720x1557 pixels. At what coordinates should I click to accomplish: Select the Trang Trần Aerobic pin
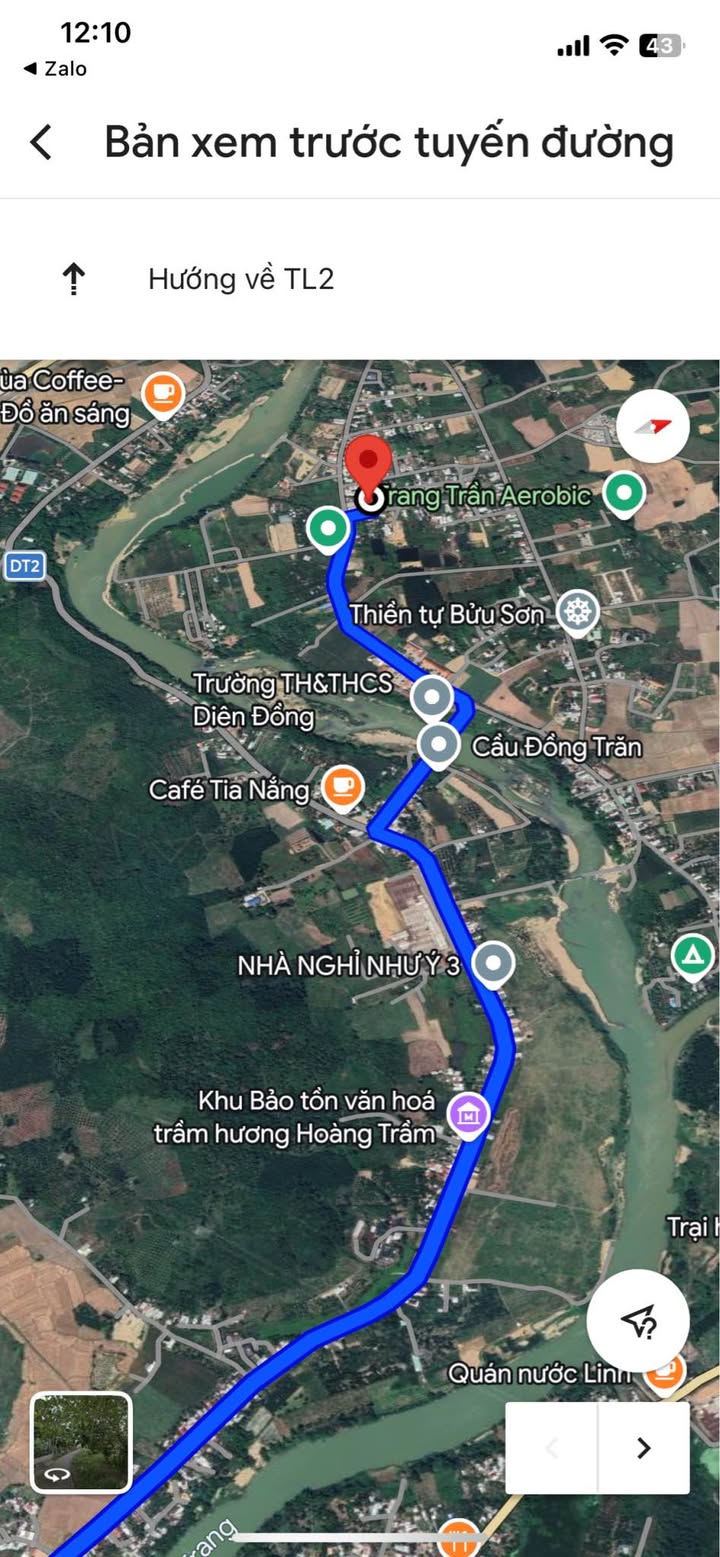625,493
